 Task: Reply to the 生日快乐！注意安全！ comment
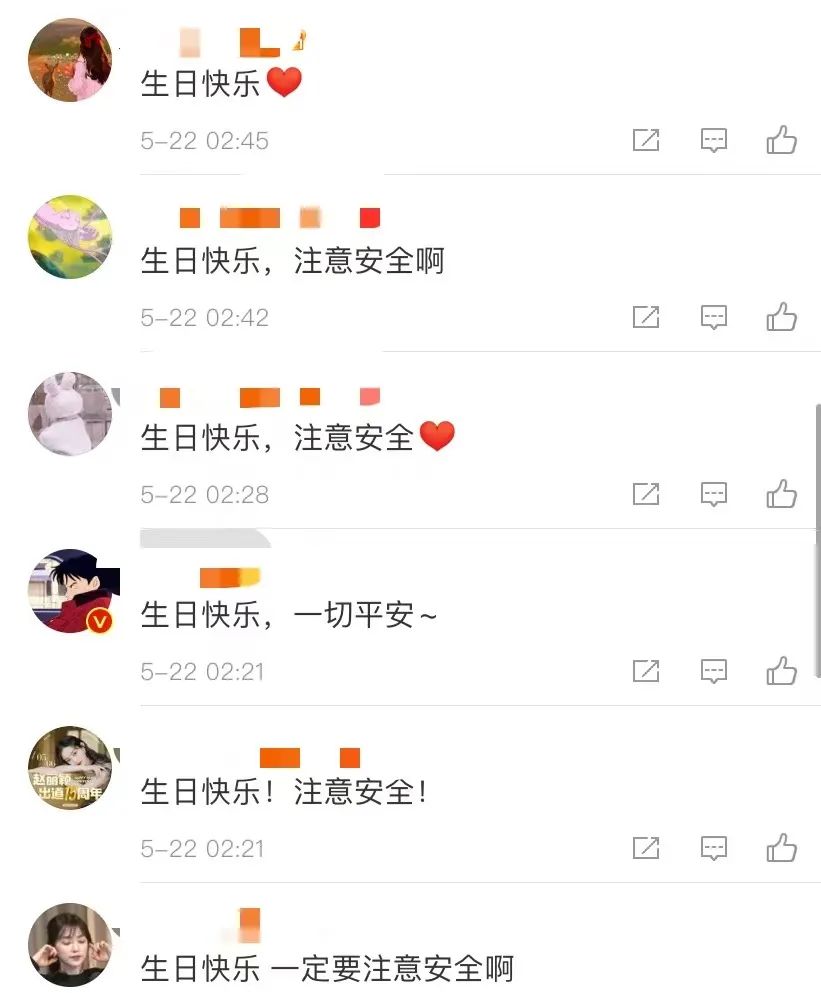(x=713, y=848)
